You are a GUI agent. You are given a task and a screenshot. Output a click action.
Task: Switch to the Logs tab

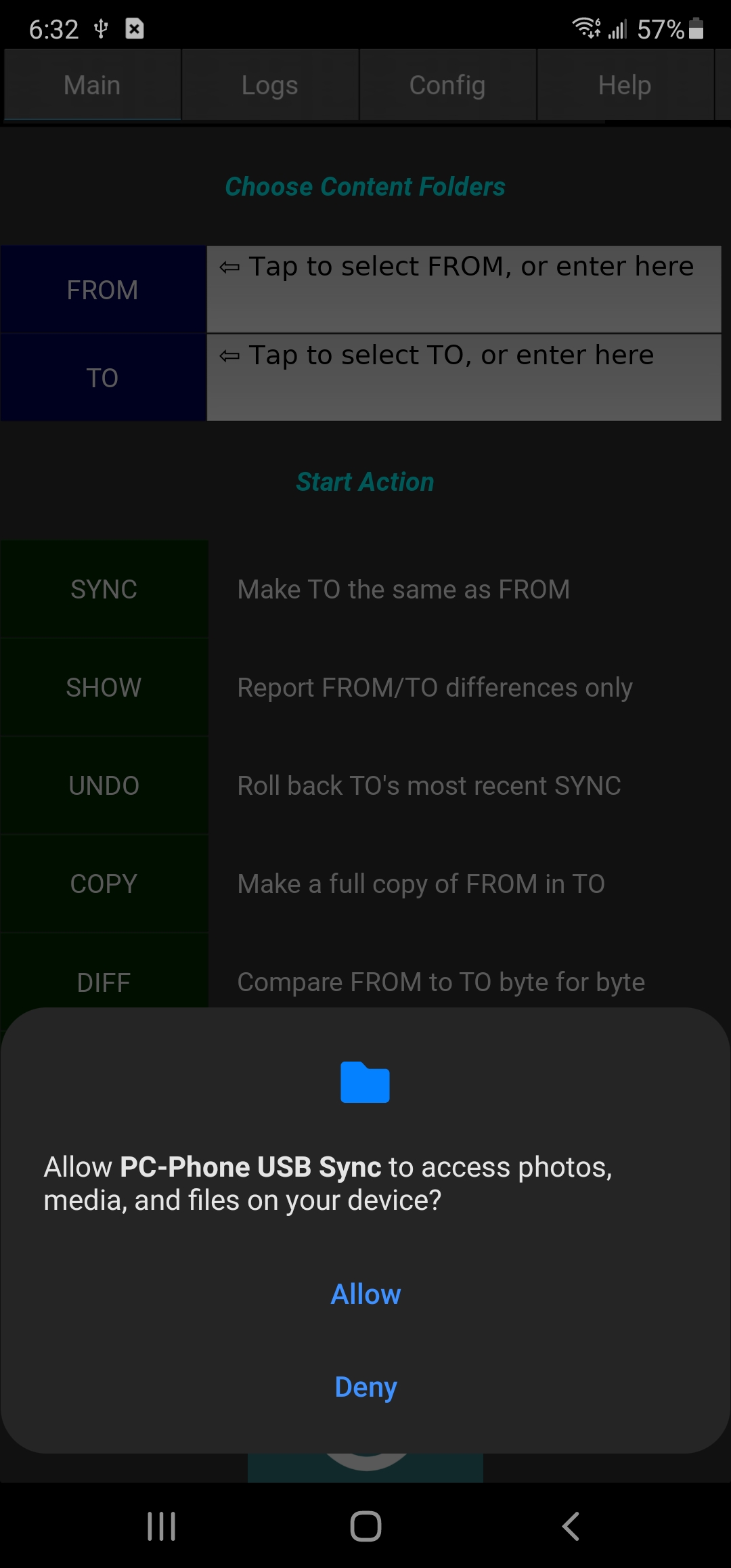point(269,85)
